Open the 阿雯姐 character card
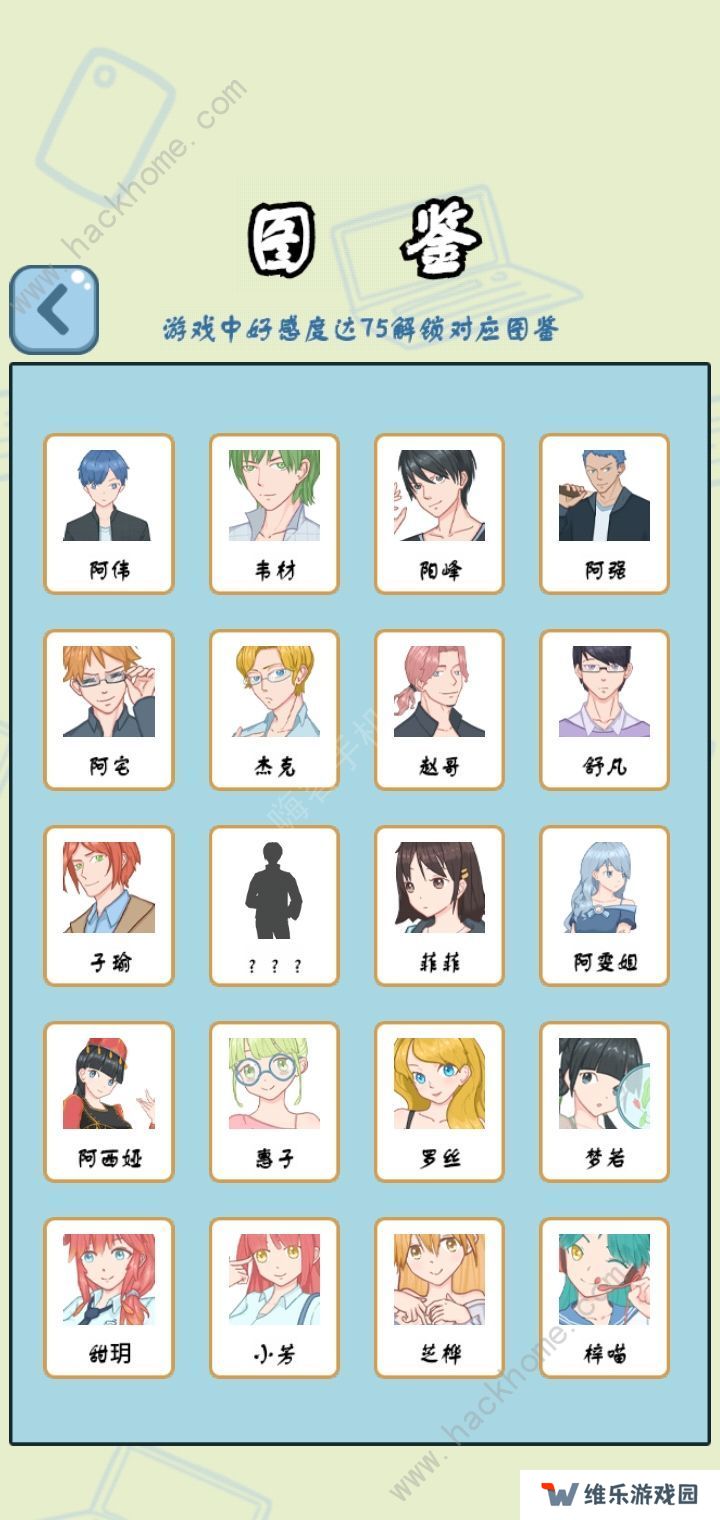This screenshot has height=1520, width=720. 604,906
